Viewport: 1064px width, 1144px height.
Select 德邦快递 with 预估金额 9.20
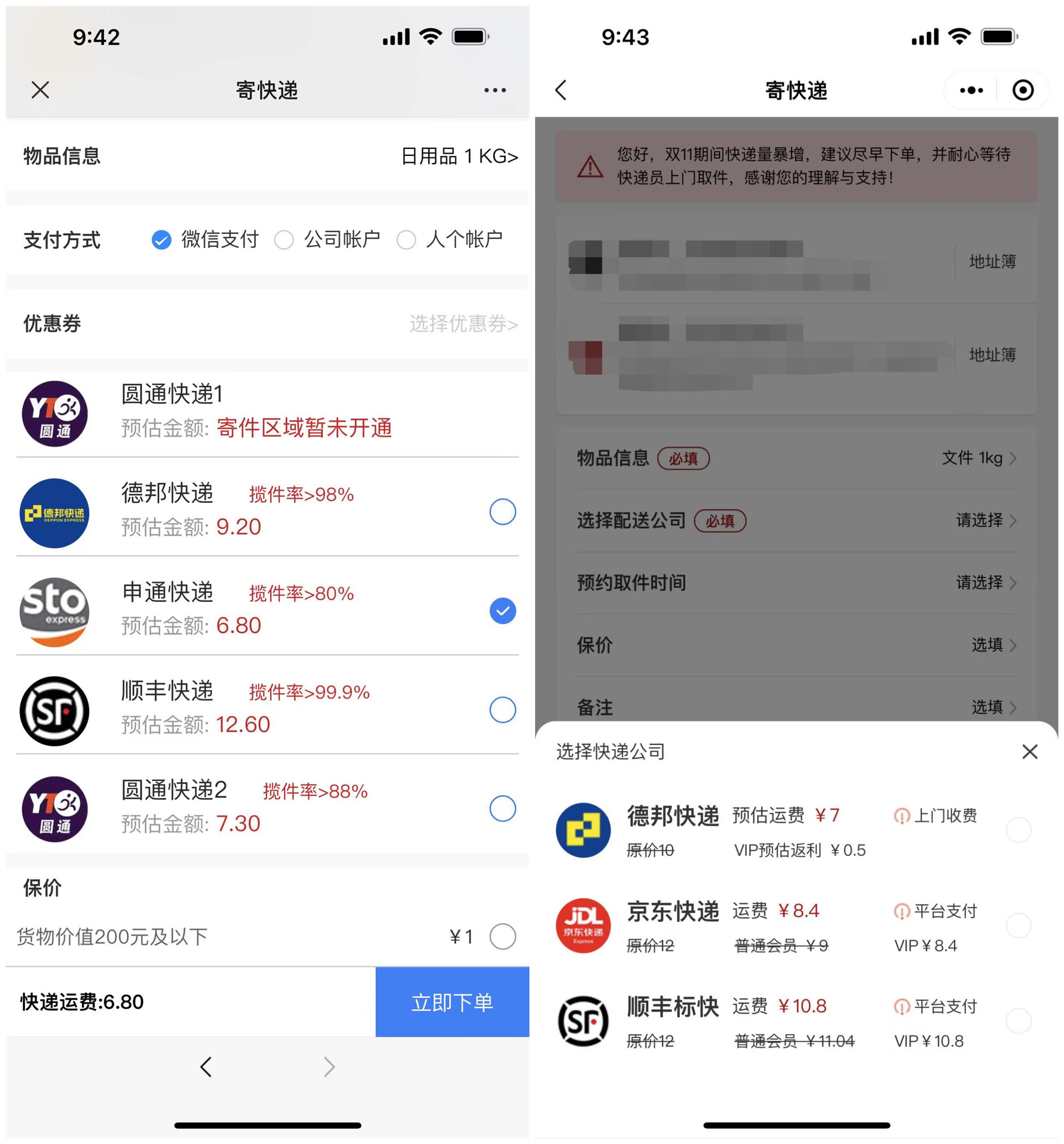[502, 511]
